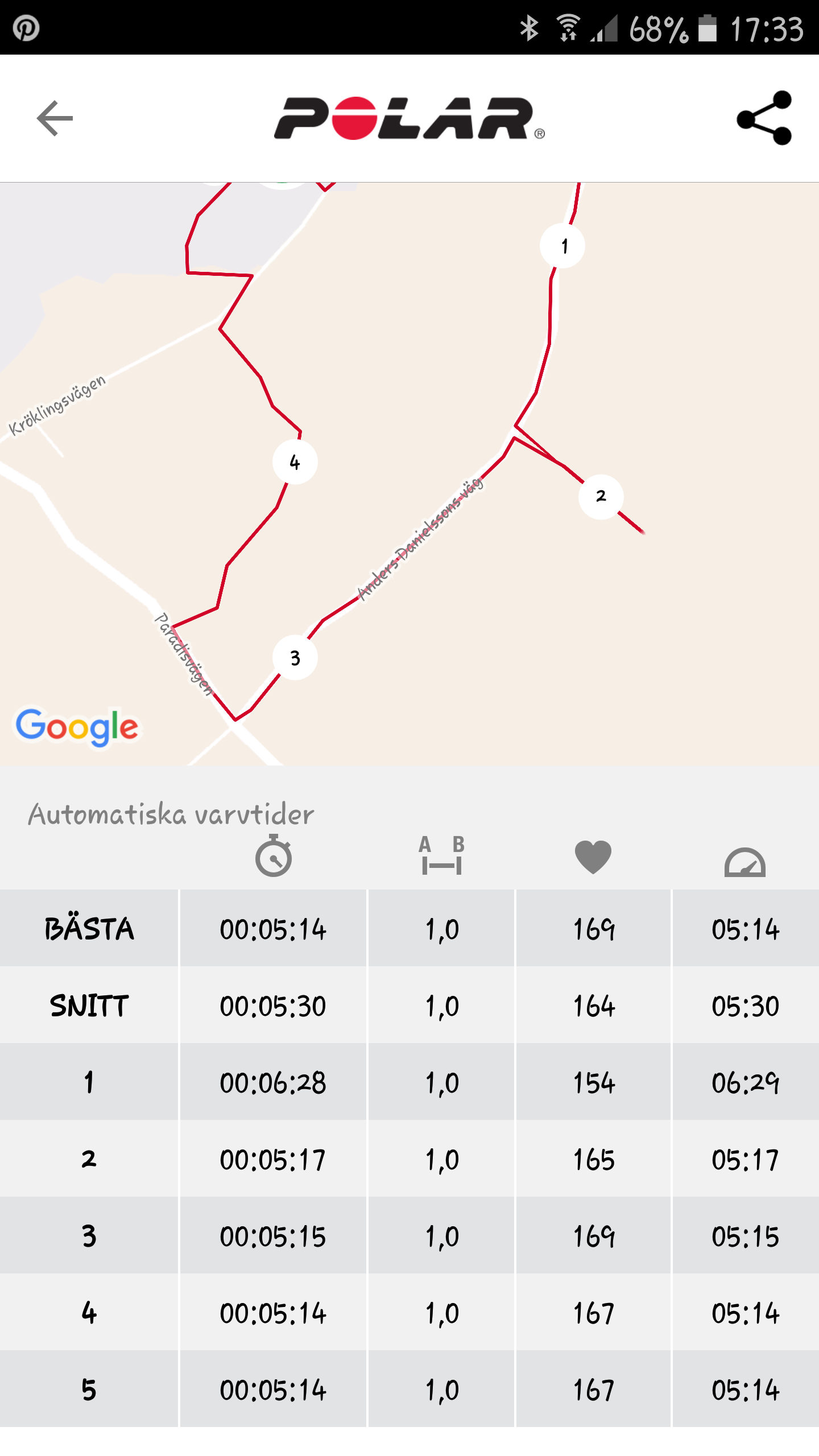Tap lap marker 2 on the map
The width and height of the screenshot is (819, 1456).
tap(601, 497)
